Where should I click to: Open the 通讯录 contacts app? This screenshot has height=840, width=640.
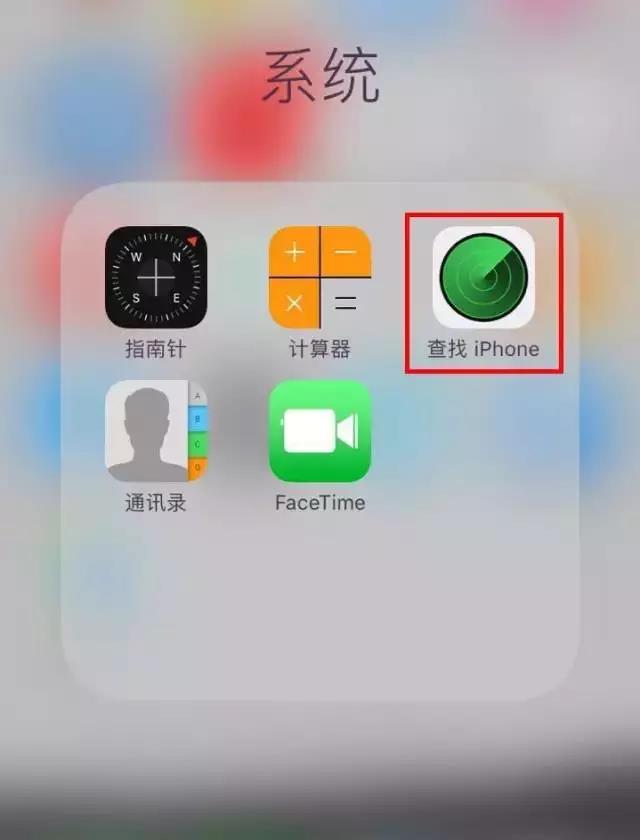click(x=155, y=431)
